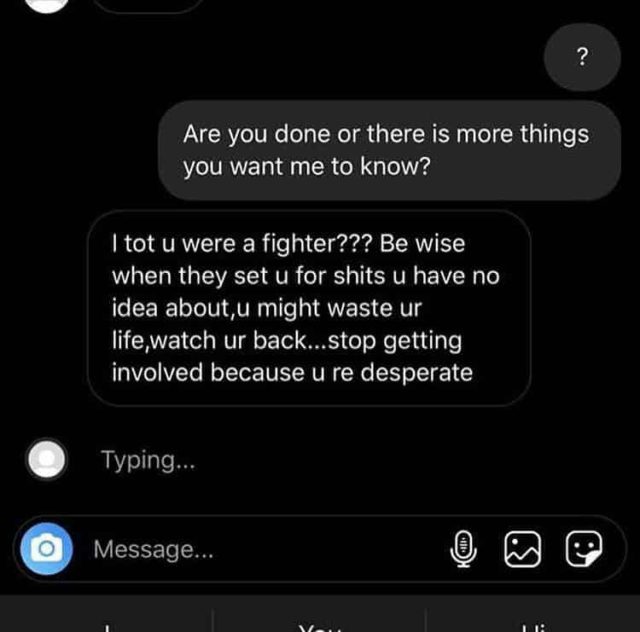
Task: Attach a photo from gallery
Action: point(522,548)
